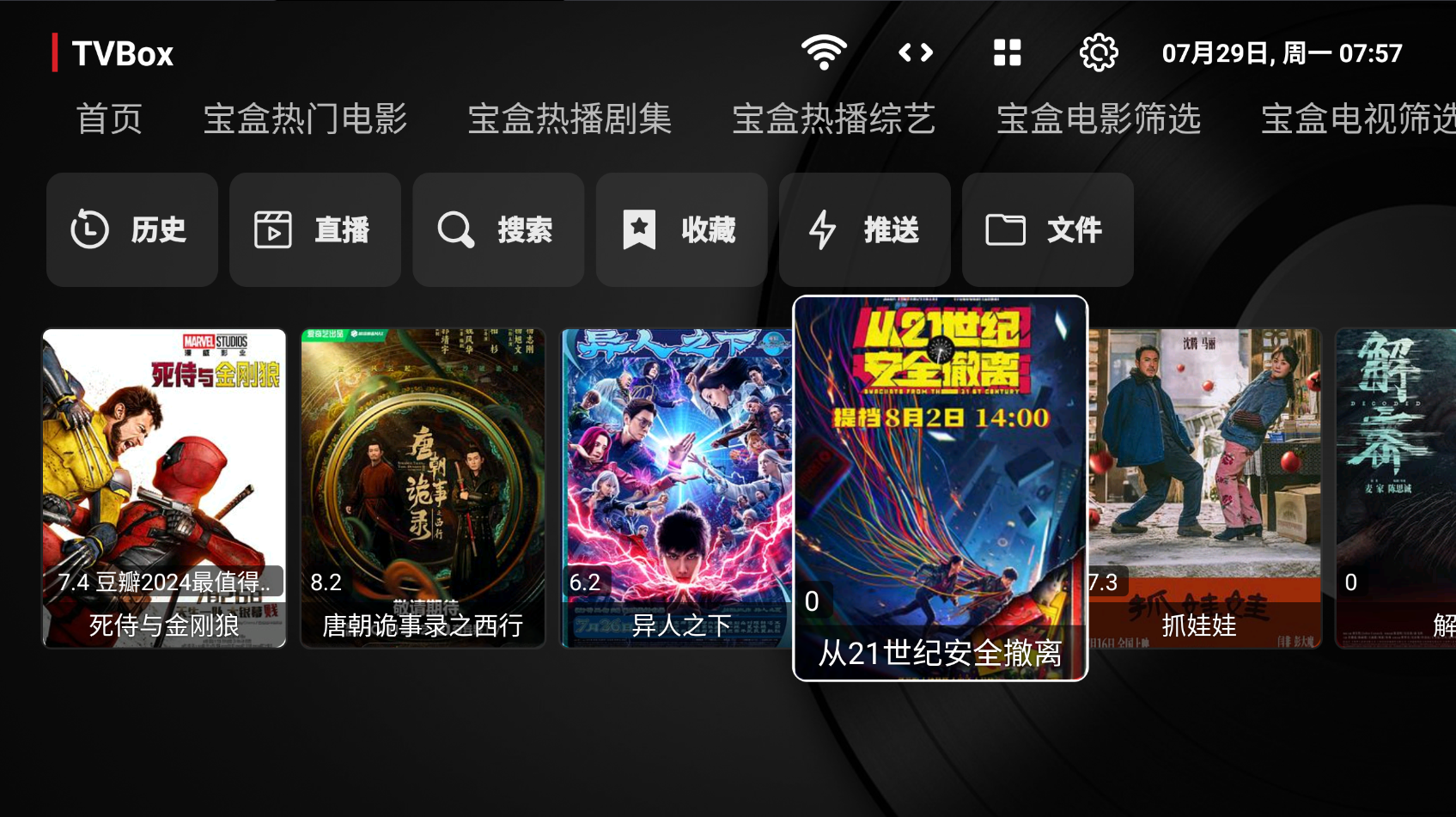Open the 死侍与金刚狼 movie card
The height and width of the screenshot is (817, 1456).
point(164,487)
